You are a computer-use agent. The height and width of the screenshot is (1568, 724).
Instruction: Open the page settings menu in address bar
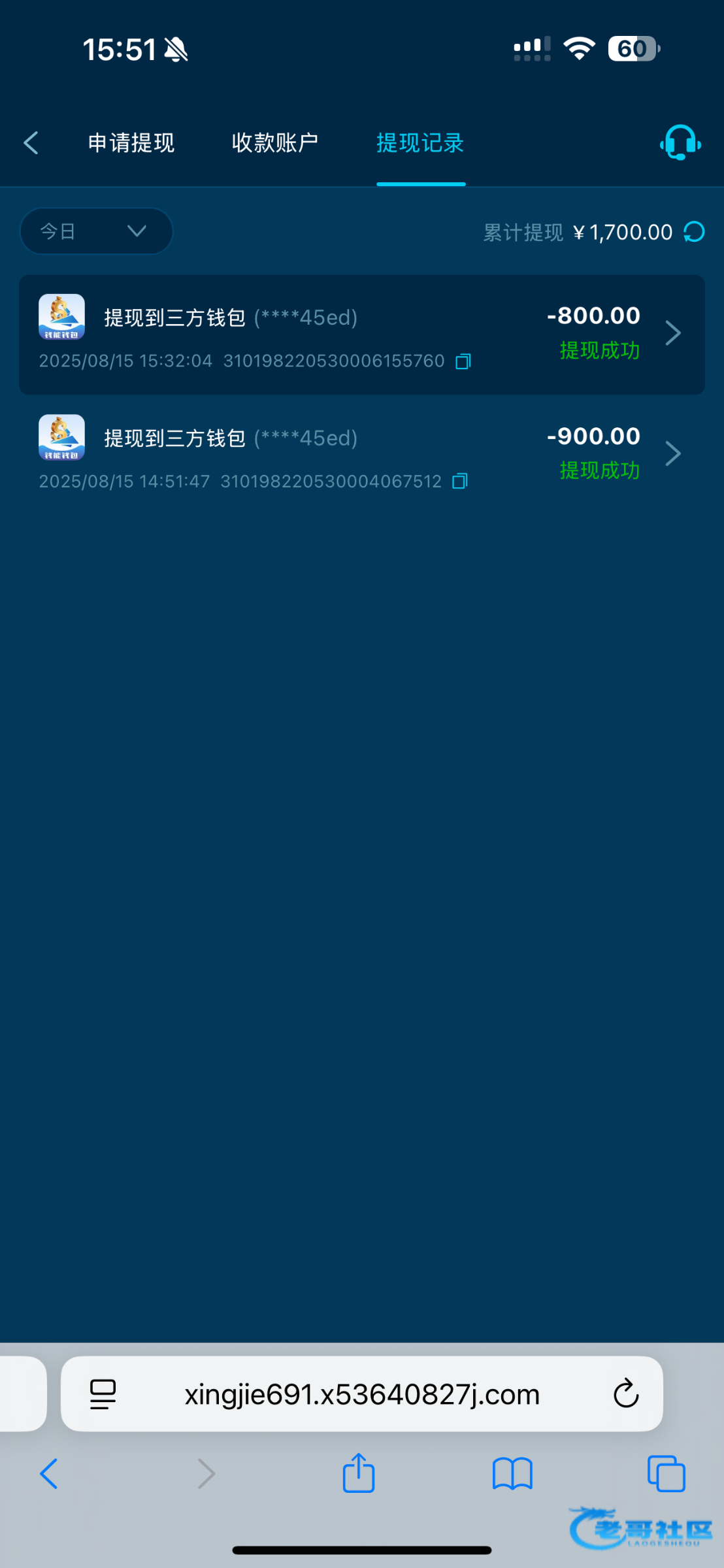[x=103, y=1395]
